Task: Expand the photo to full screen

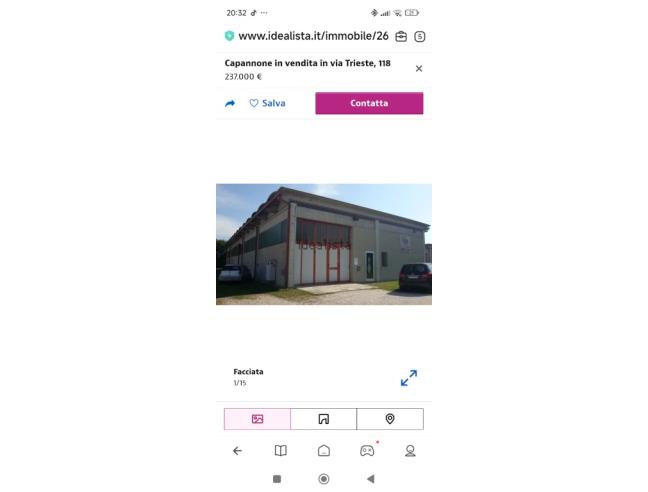Action: (x=408, y=378)
